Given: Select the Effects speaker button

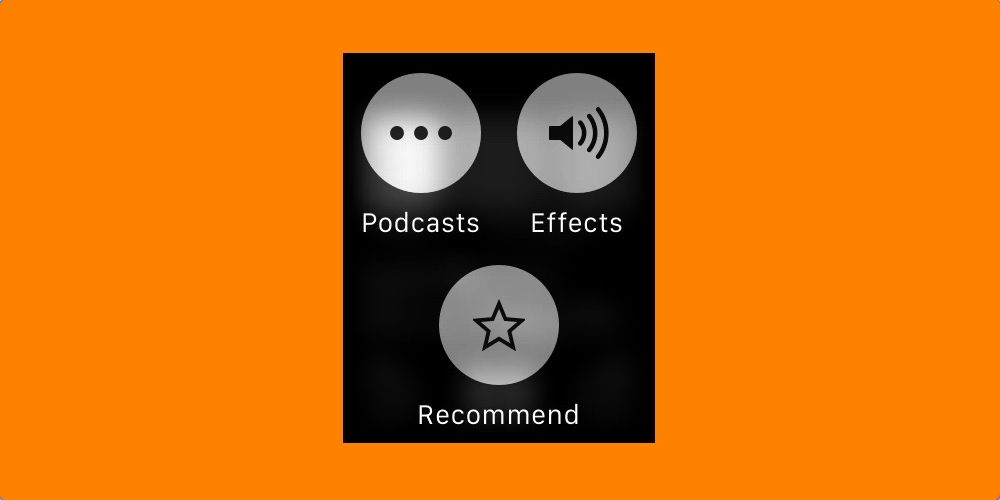Looking at the screenshot, I should (x=577, y=133).
